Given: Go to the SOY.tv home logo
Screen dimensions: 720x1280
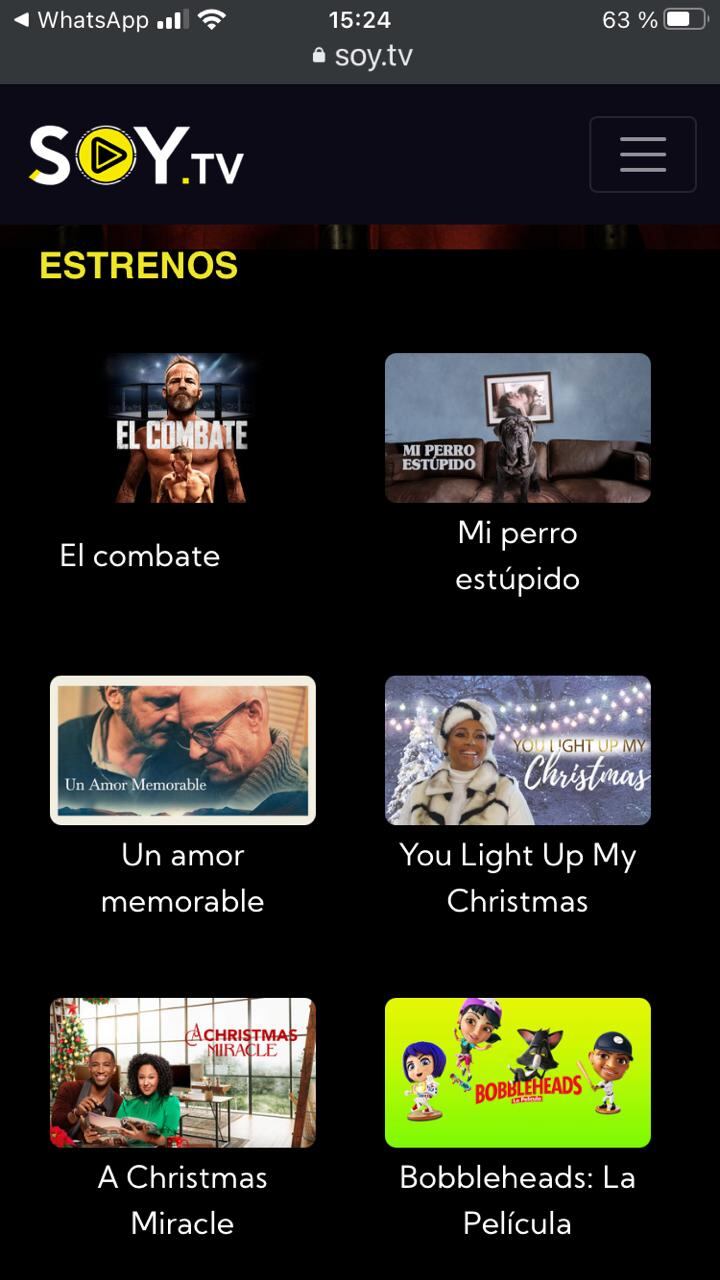Looking at the screenshot, I should [136, 155].
